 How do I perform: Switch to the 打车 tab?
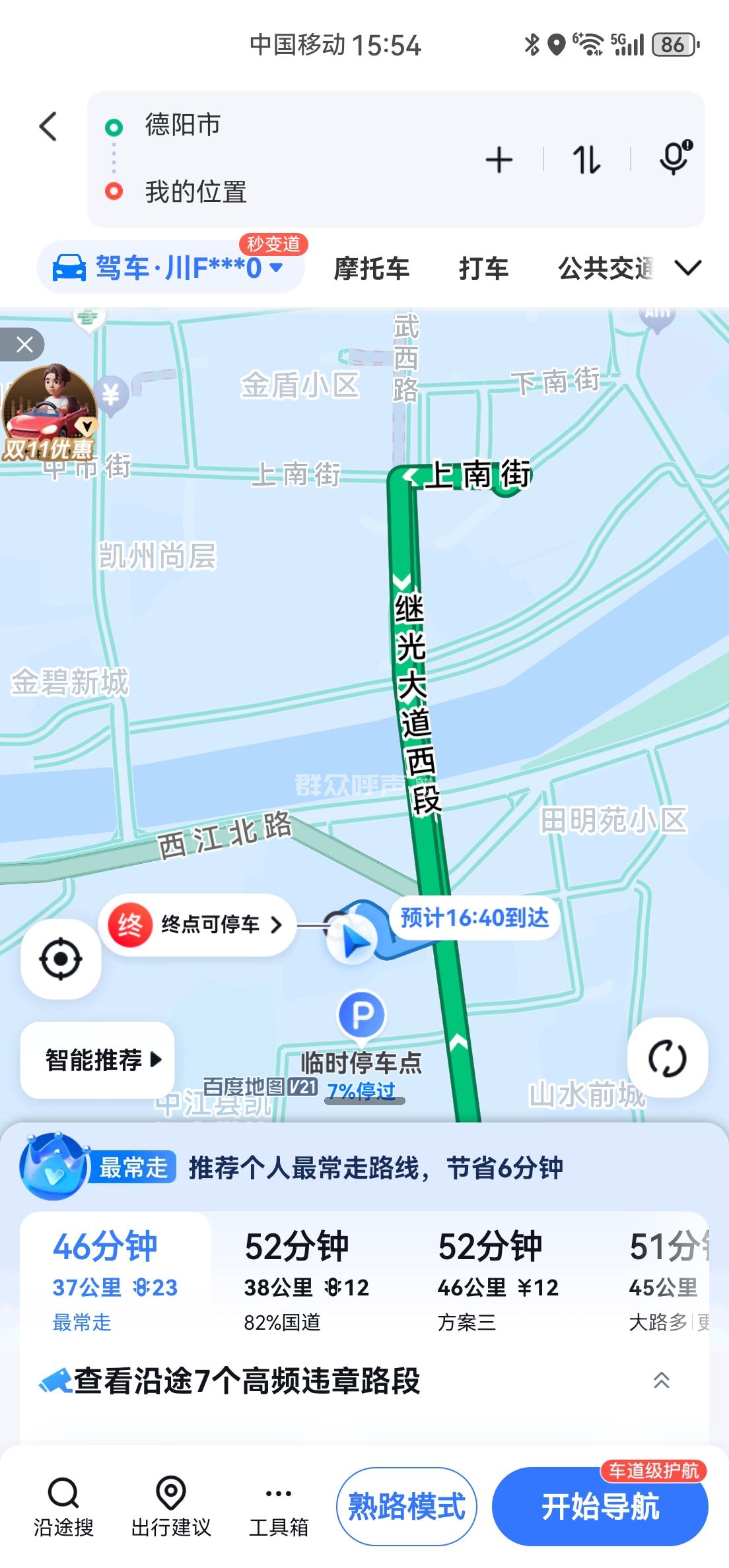pyautogui.click(x=483, y=269)
